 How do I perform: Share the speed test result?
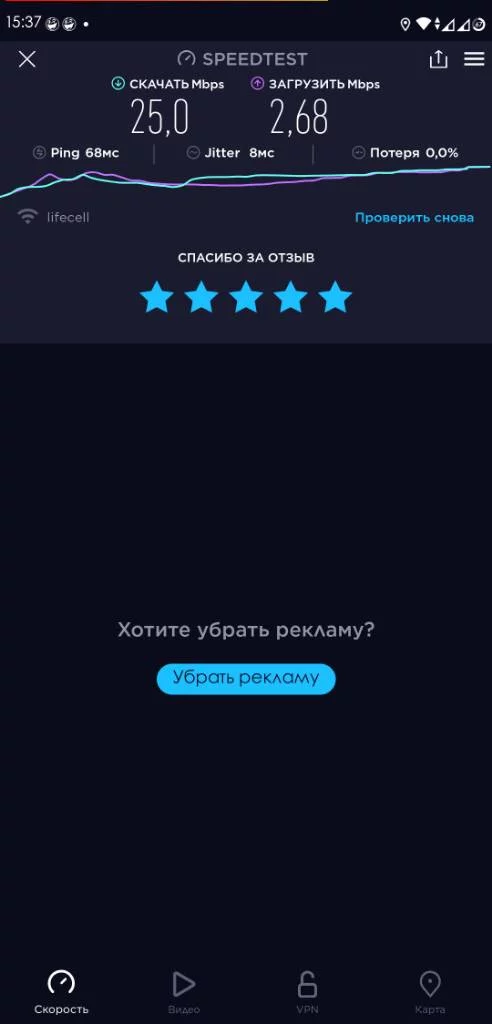click(x=438, y=59)
